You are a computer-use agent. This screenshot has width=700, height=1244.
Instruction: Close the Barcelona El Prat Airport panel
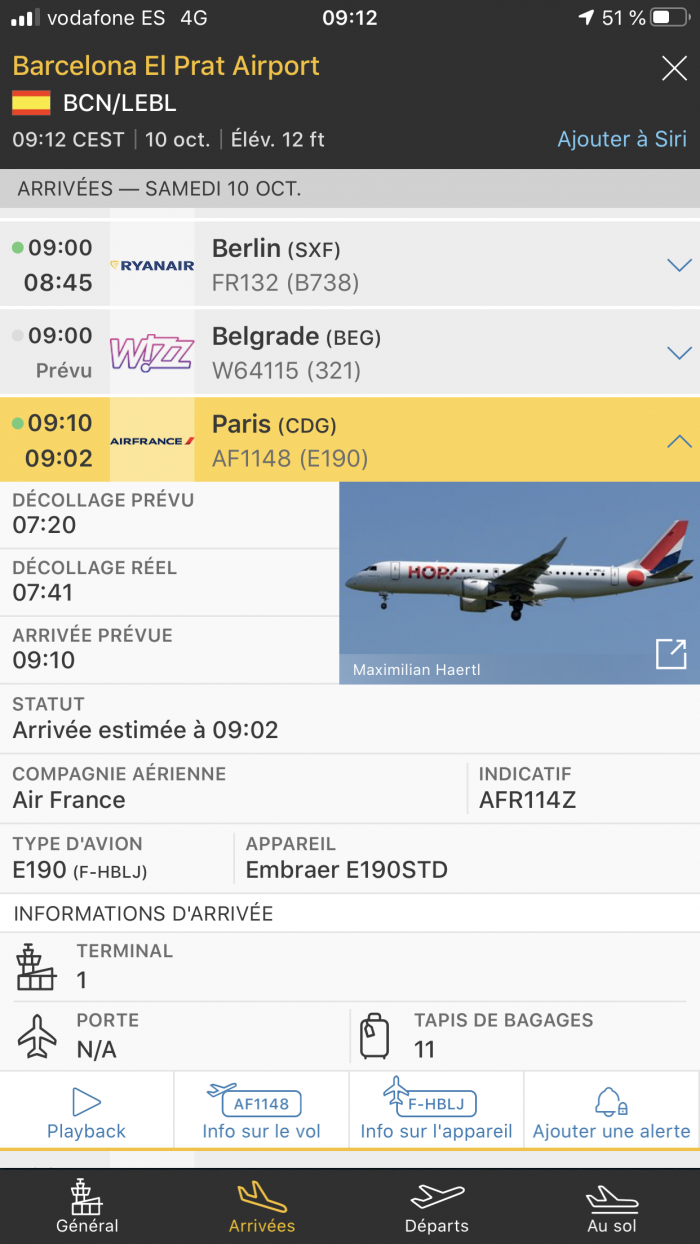(x=674, y=68)
